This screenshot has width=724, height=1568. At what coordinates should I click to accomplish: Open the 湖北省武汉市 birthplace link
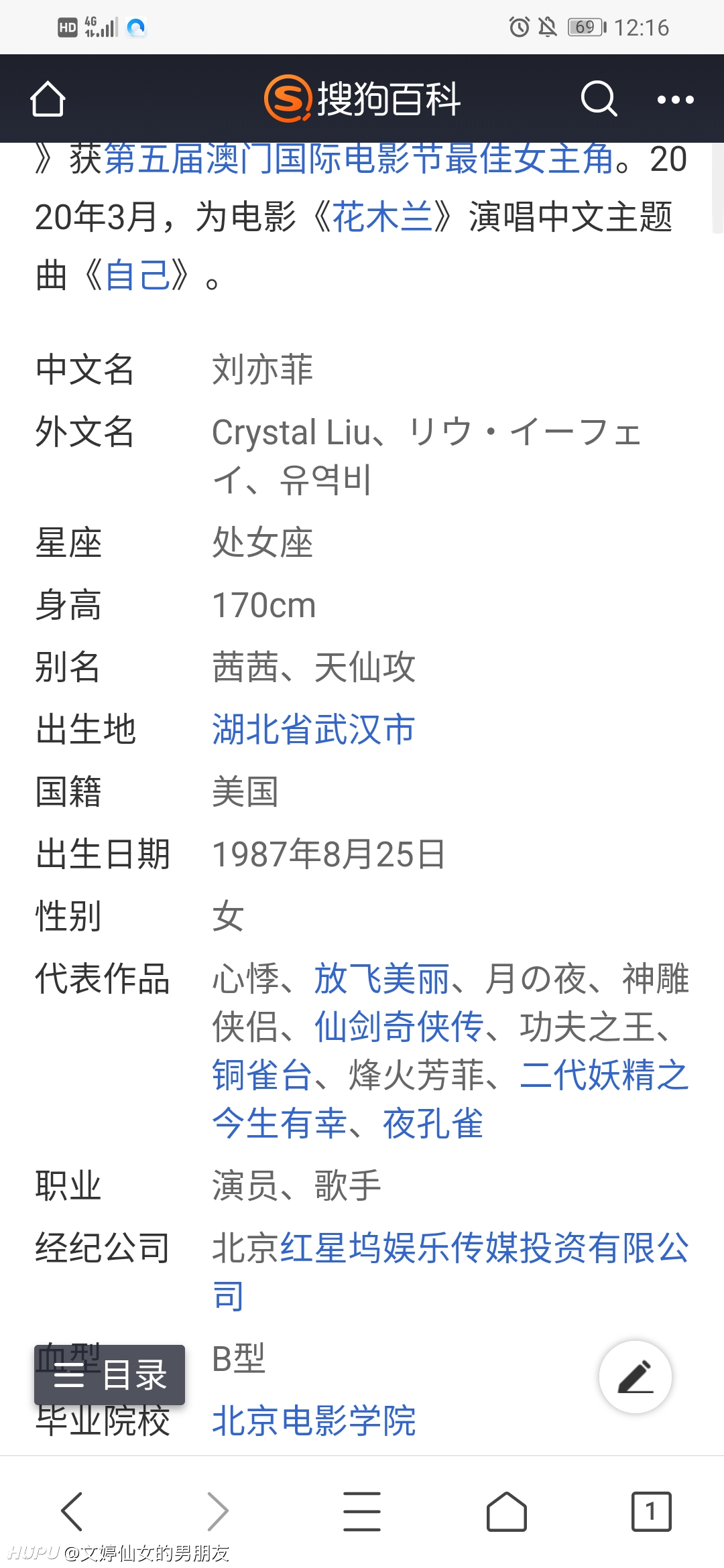[314, 729]
